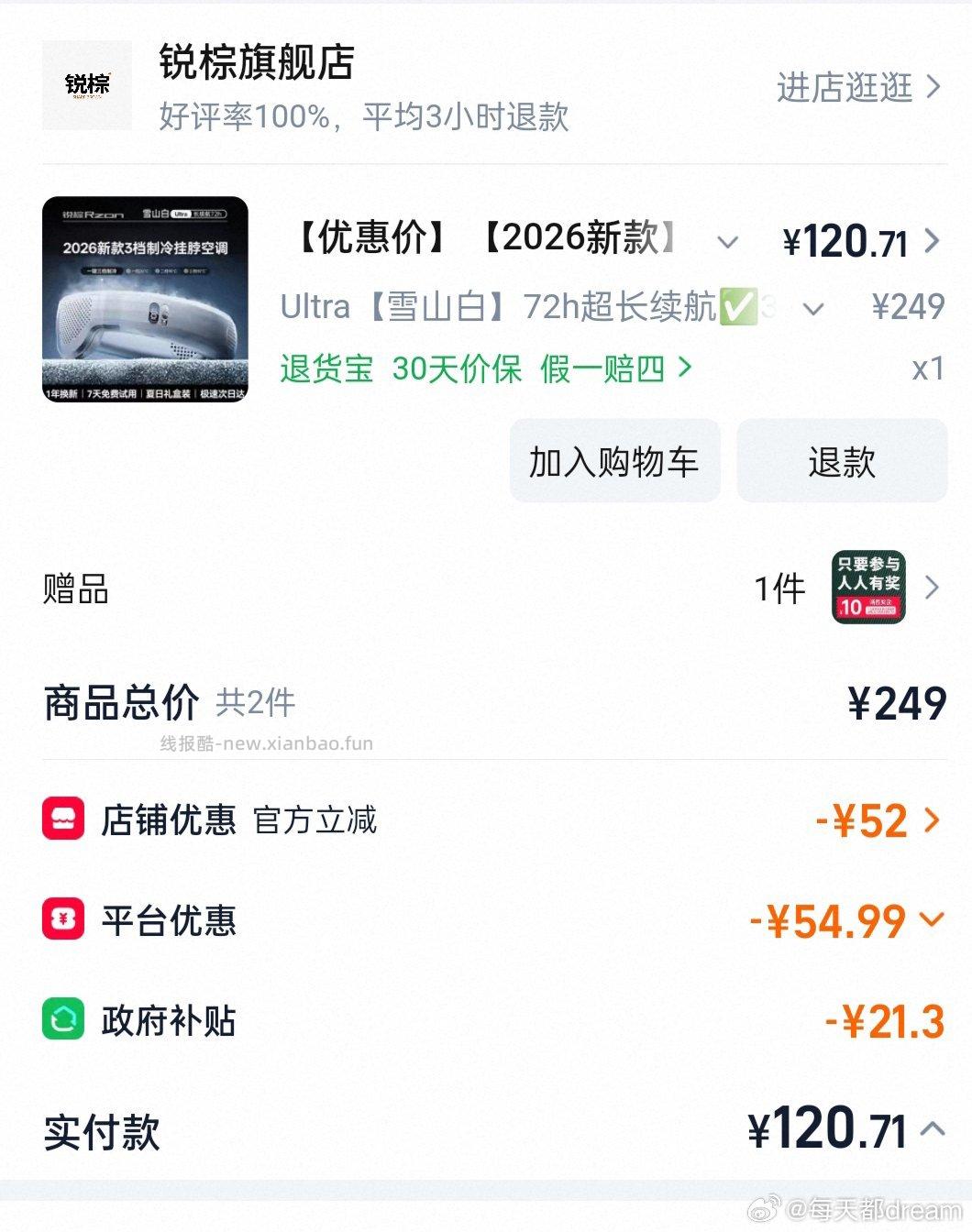Click the 30天价保 price protection link

(x=457, y=368)
